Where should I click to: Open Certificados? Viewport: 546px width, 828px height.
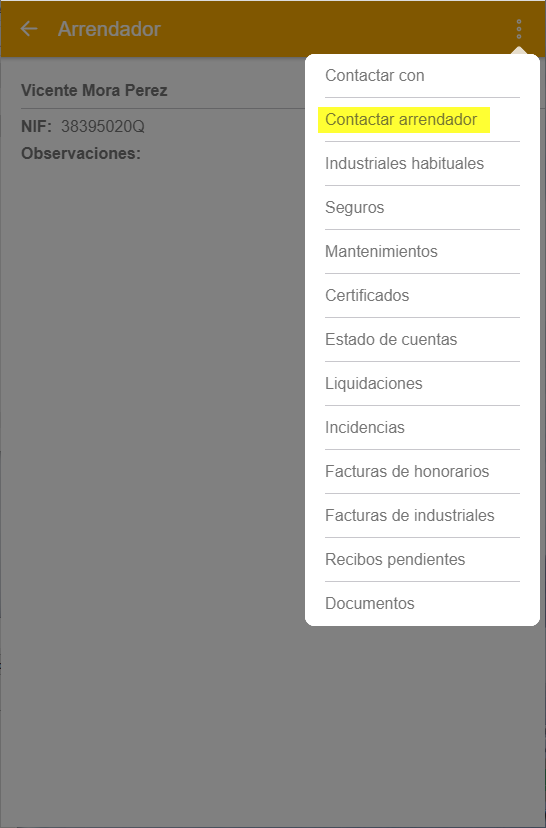(x=422, y=295)
